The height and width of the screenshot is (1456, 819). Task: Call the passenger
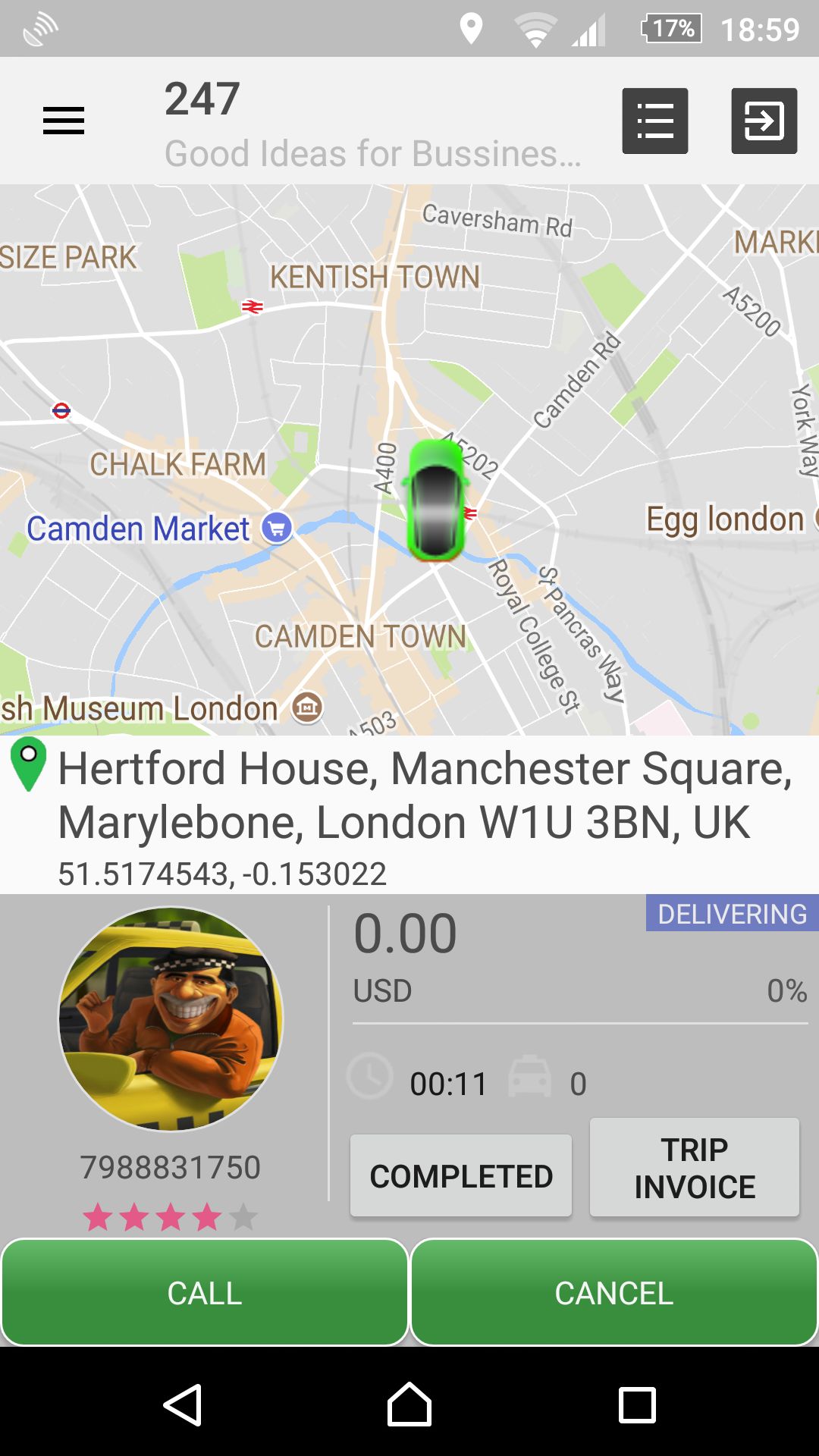point(205,1293)
